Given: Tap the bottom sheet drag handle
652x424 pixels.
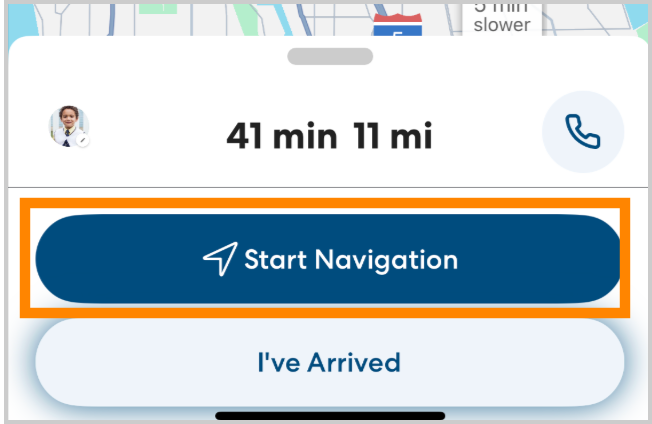Looking at the screenshot, I should pyautogui.click(x=328, y=56).
